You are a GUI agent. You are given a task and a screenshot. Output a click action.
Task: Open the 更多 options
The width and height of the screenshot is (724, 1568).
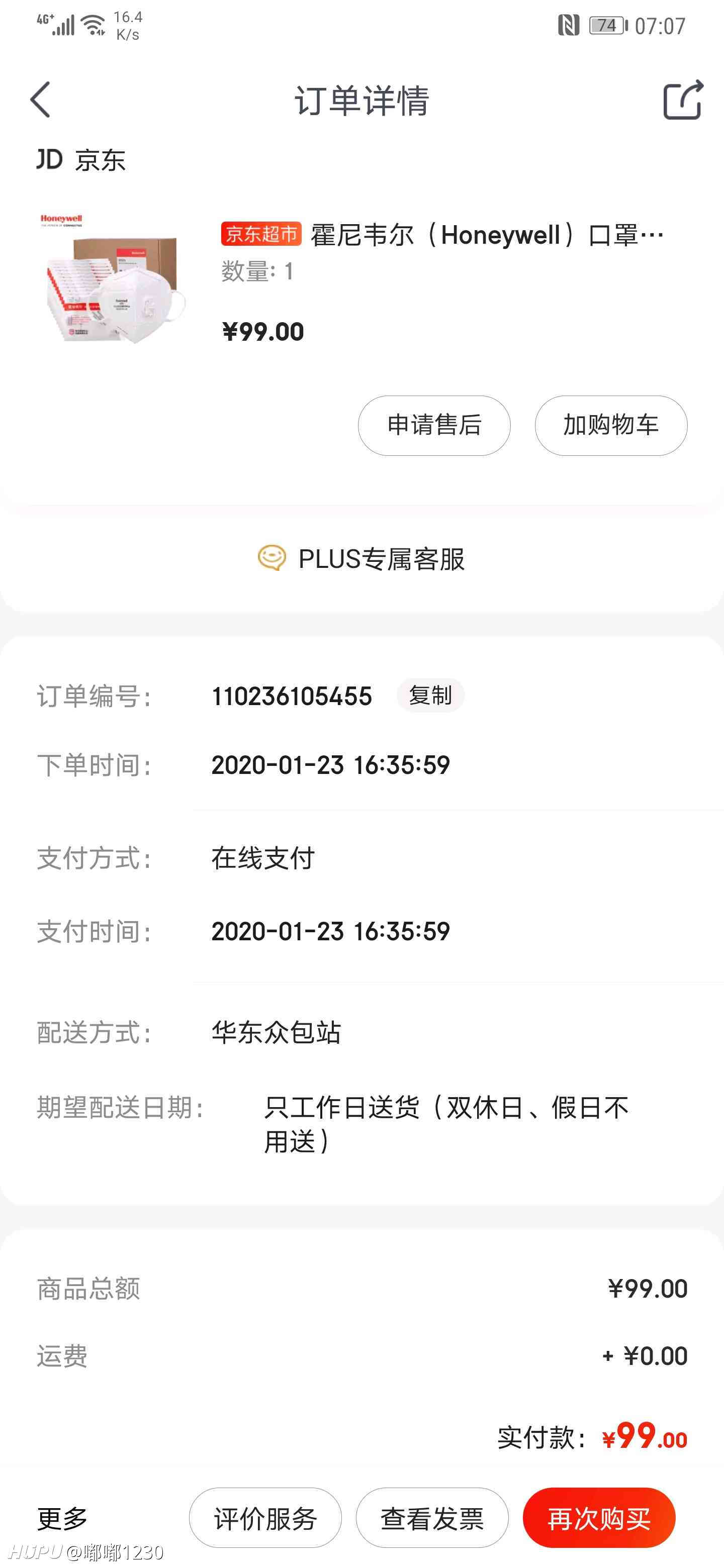click(x=62, y=1518)
